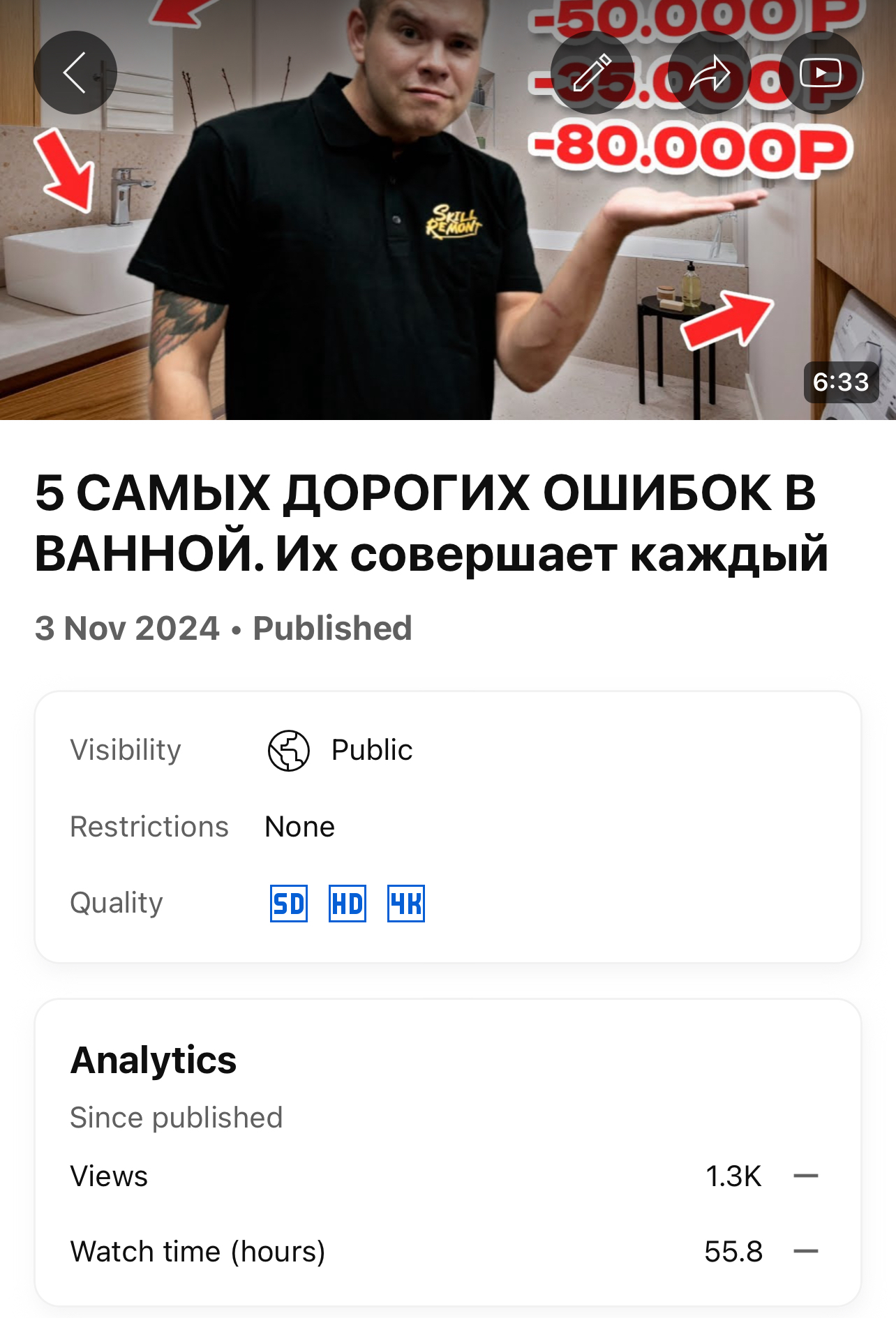Image resolution: width=896 pixels, height=1318 pixels.
Task: Open the video in YouTube
Action: [x=821, y=73]
